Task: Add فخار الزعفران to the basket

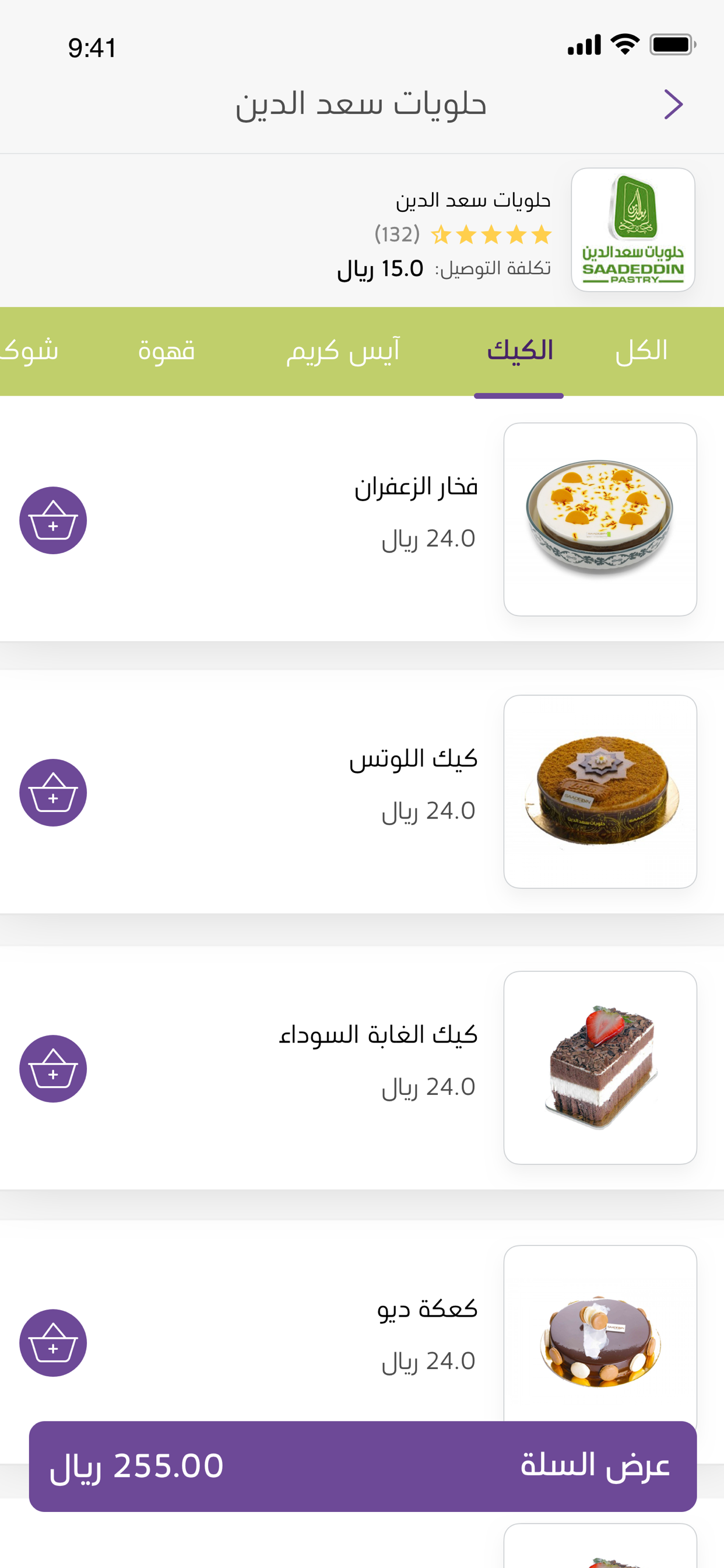Action: (x=53, y=520)
